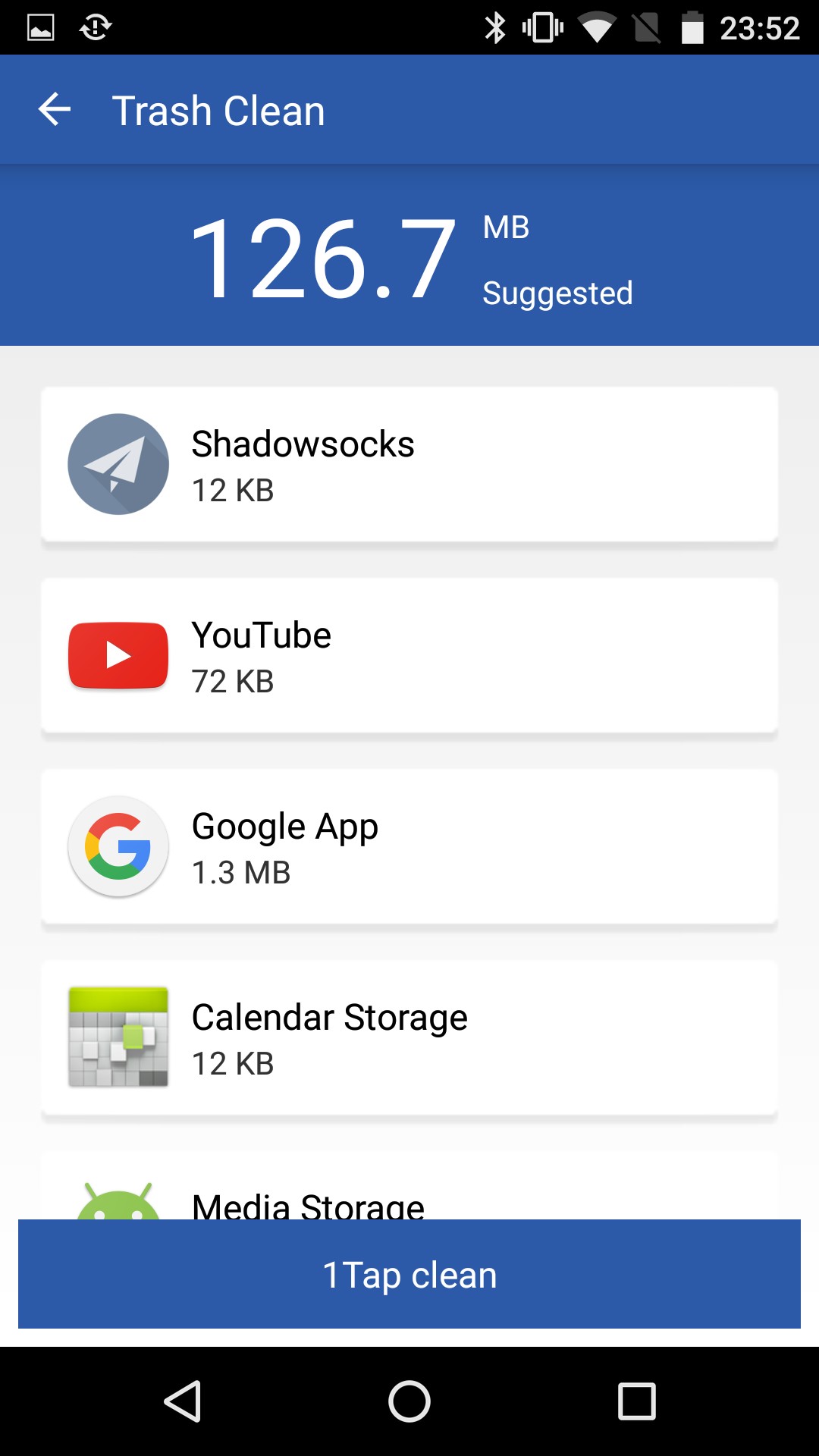Start the 1Tap clean button
The width and height of the screenshot is (819, 1456).
[x=409, y=1274]
